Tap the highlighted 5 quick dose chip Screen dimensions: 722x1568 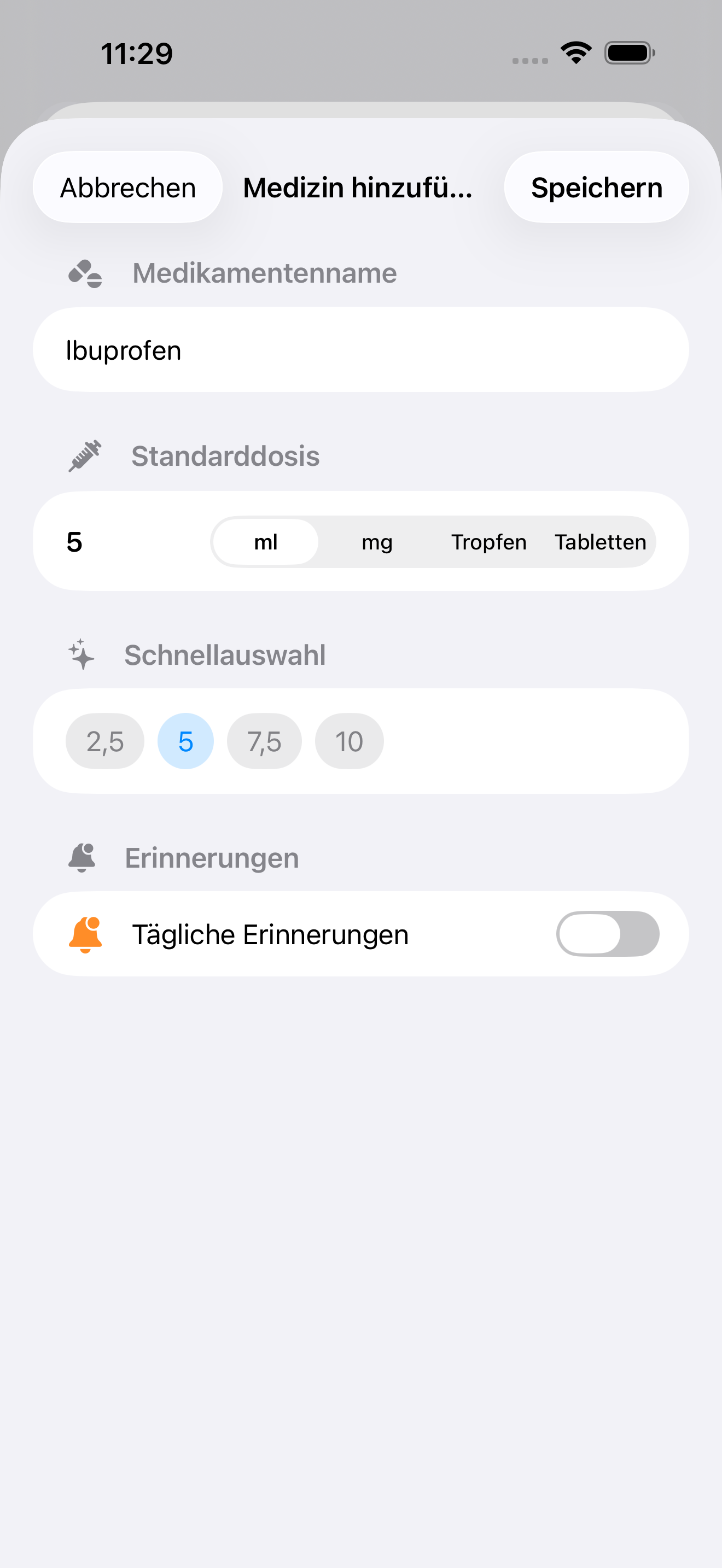(x=185, y=741)
